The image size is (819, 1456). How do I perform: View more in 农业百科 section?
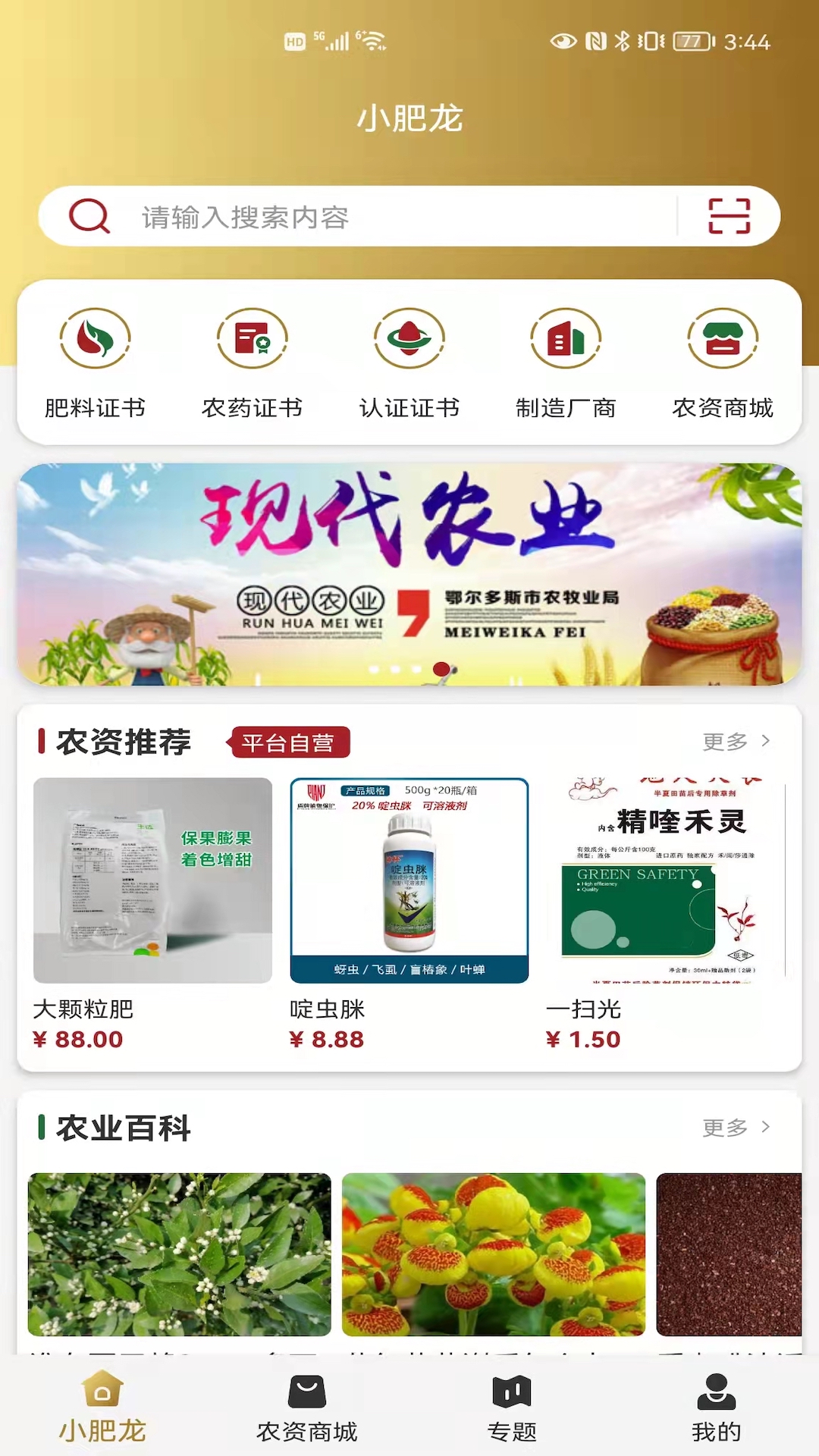pyautogui.click(x=736, y=1127)
